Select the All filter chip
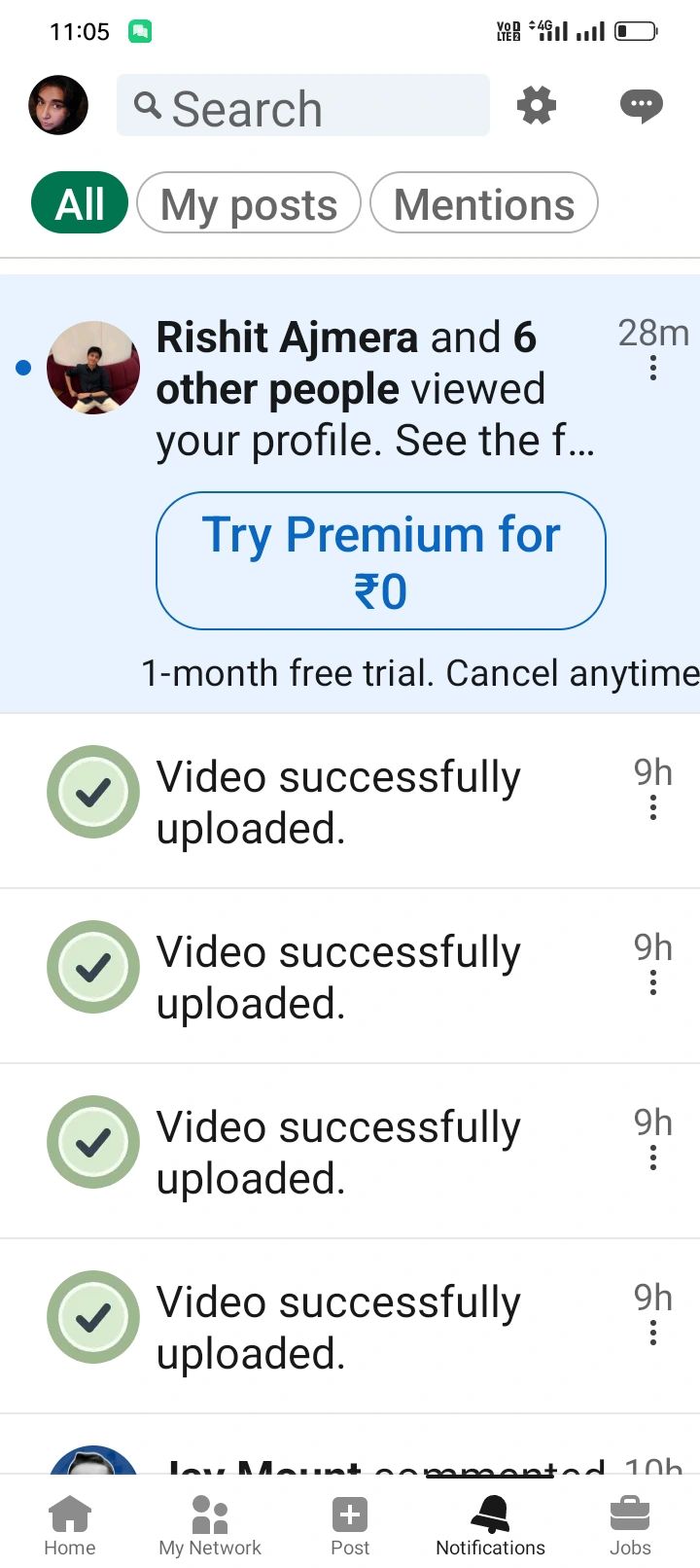This screenshot has height=1568, width=700. (x=80, y=203)
